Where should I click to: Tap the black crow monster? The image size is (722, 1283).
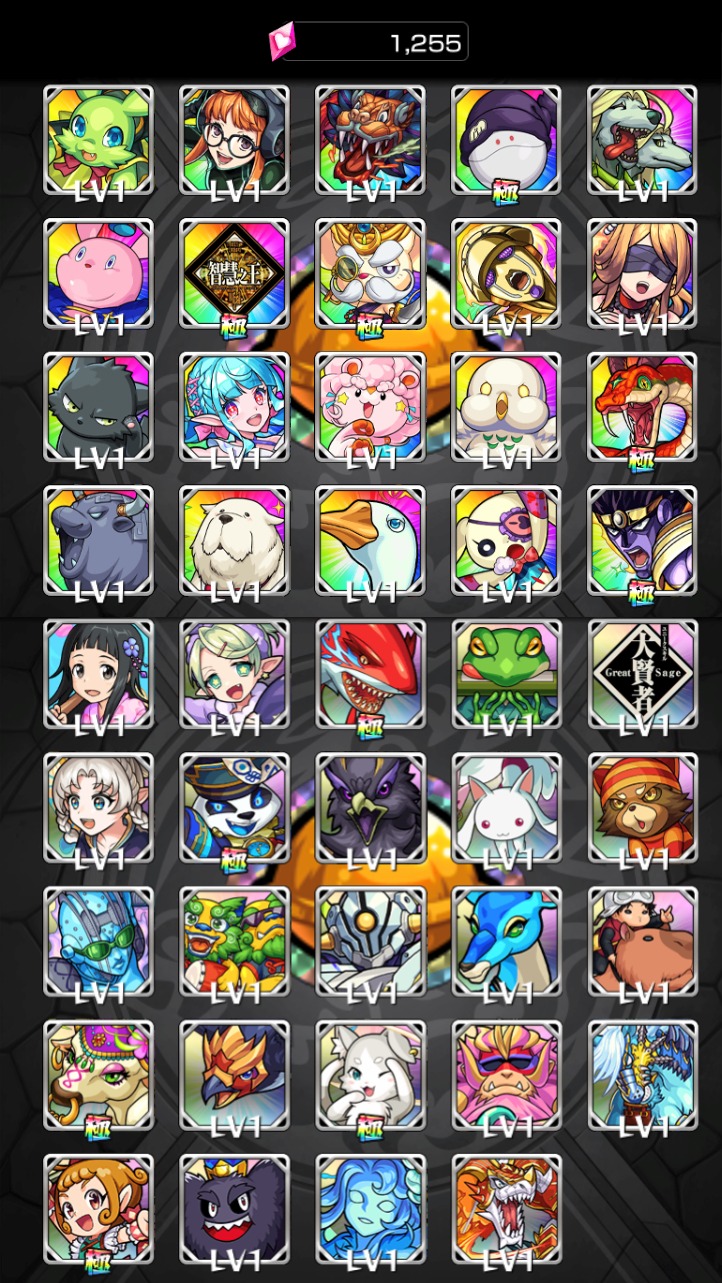coord(370,806)
